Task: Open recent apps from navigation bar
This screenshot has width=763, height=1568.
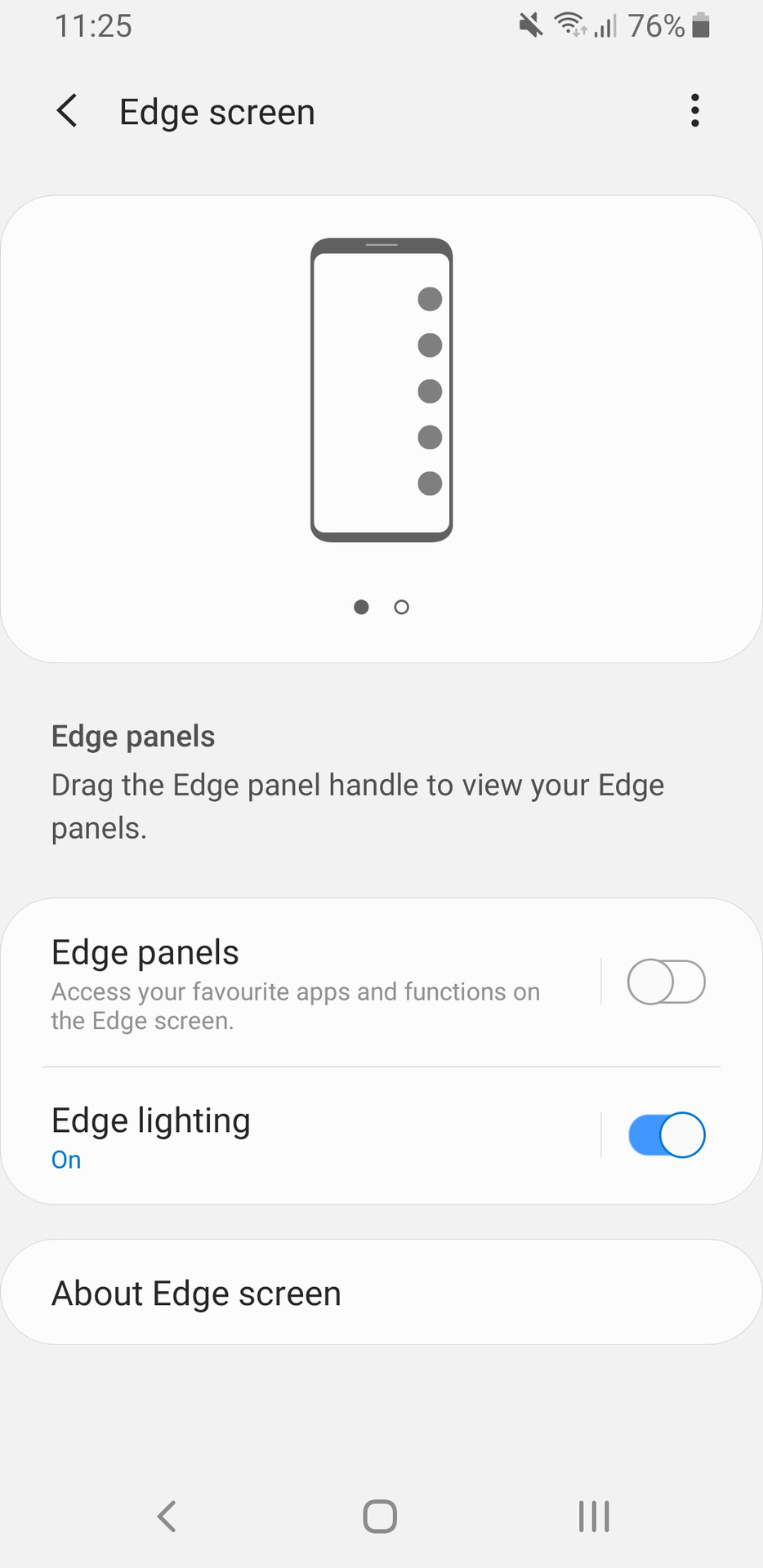Action: coord(594,1517)
